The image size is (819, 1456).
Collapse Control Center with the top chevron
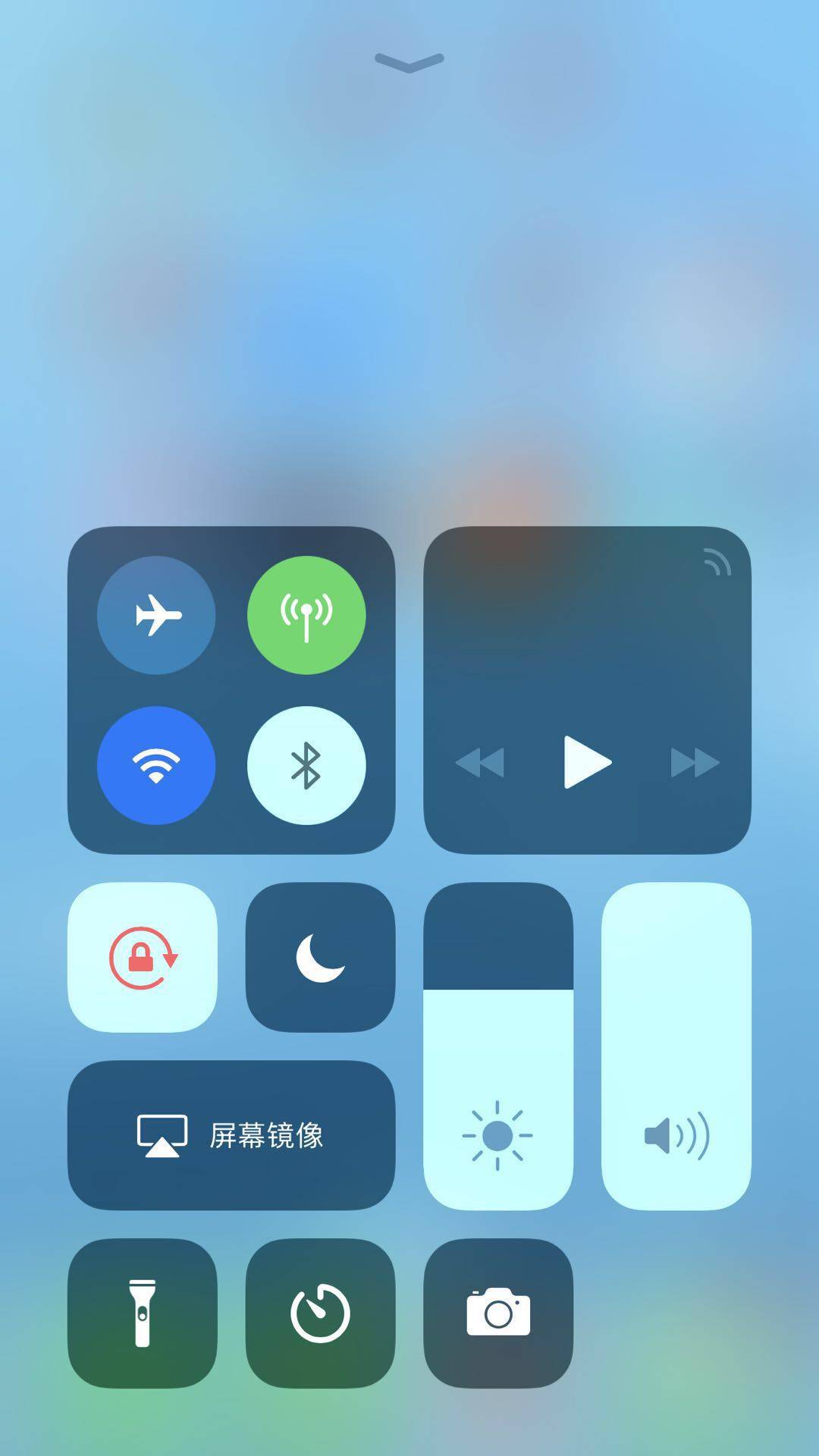click(x=409, y=62)
